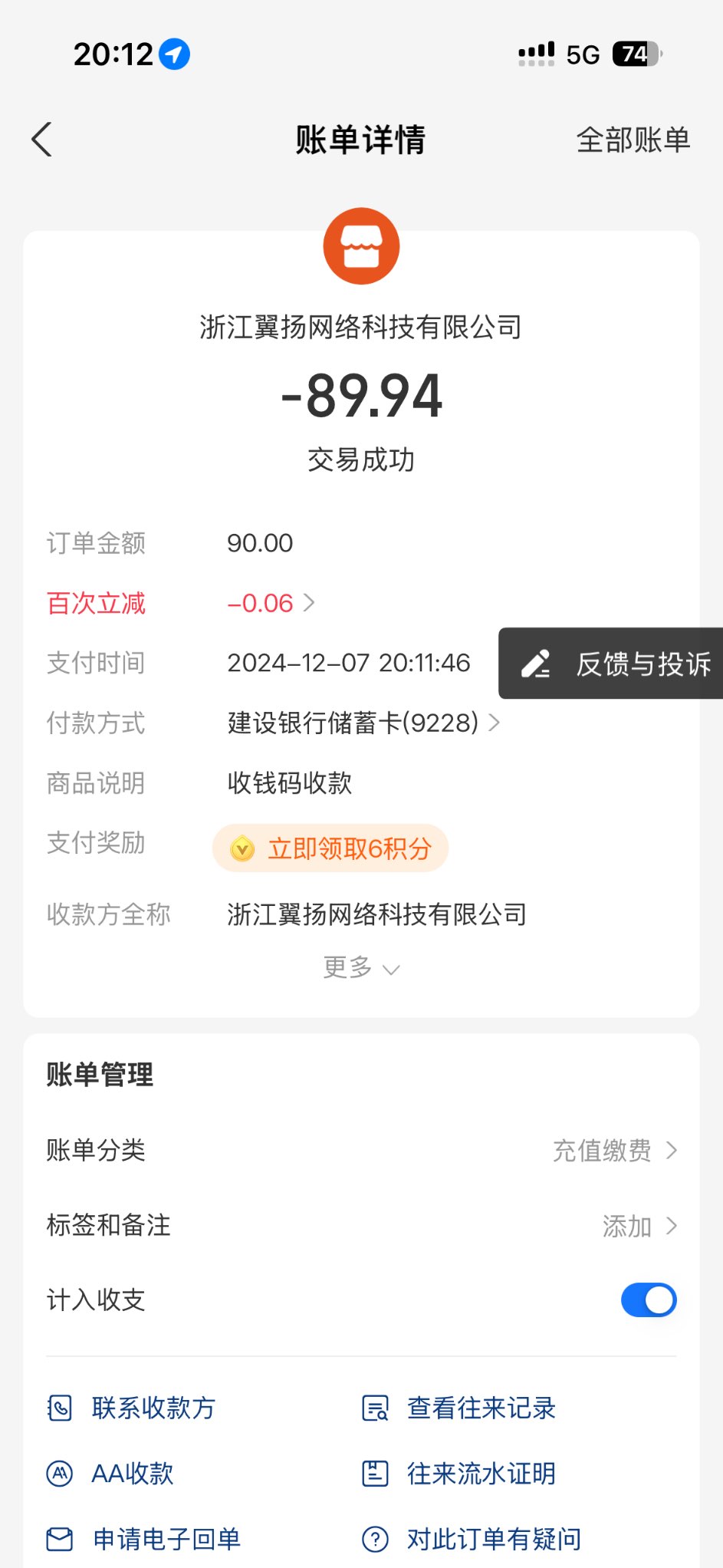Expand 更多 transaction details
This screenshot has width=723, height=1568.
coord(360,968)
